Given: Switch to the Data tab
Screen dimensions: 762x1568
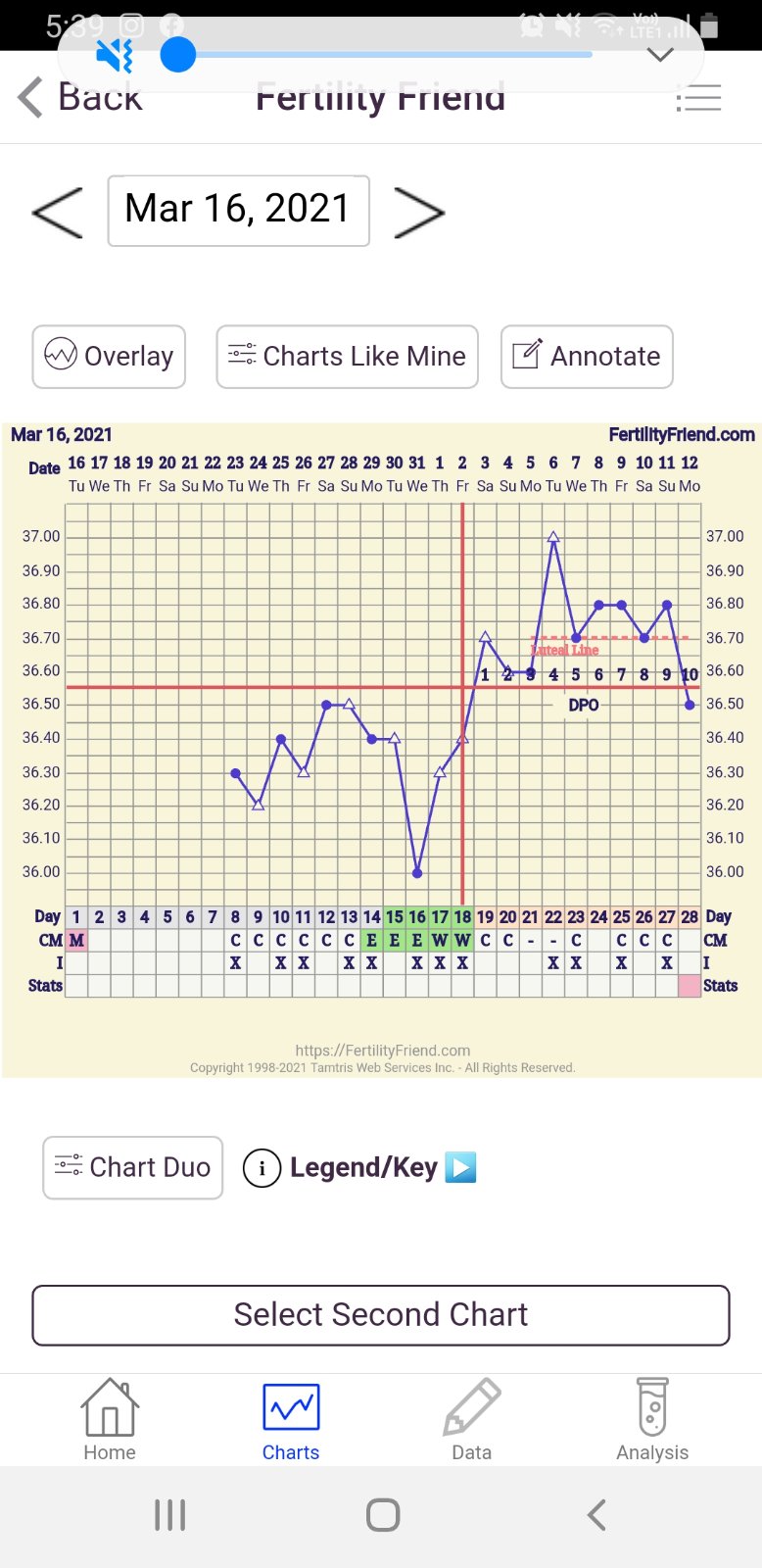Looking at the screenshot, I should pyautogui.click(x=471, y=1419).
